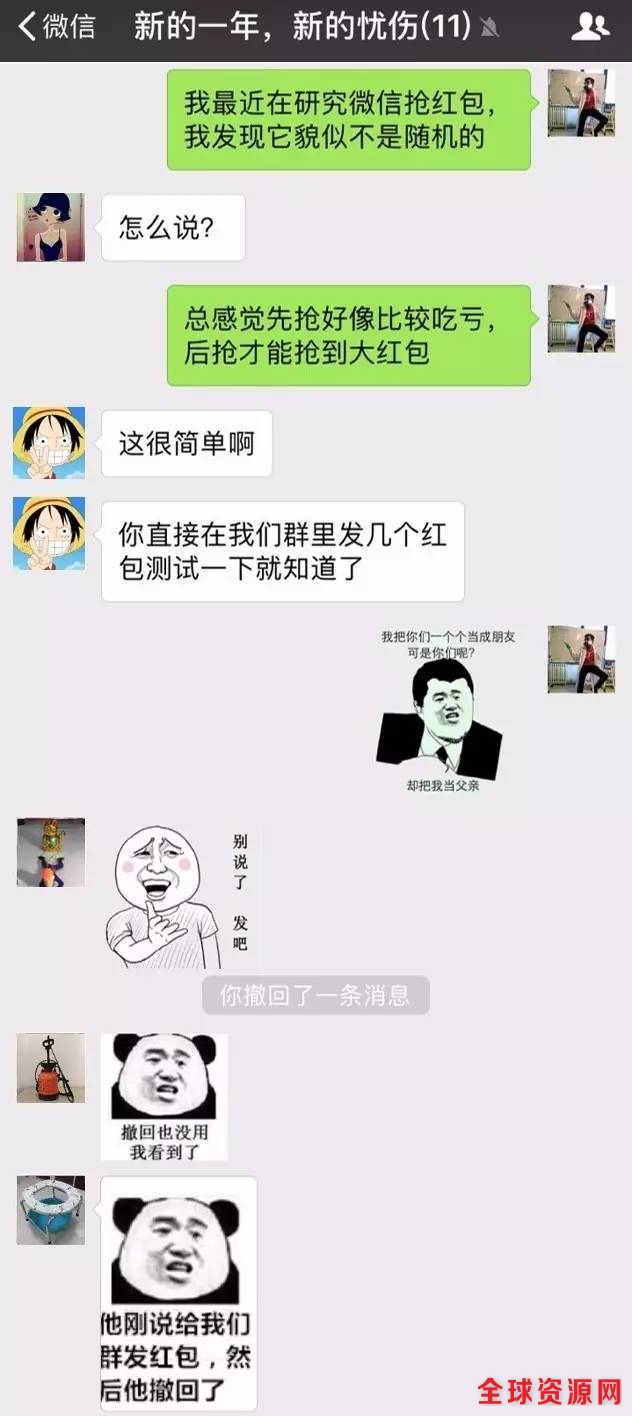
Task: Go back to the 微信 chat list
Action: pyautogui.click(x=58, y=27)
